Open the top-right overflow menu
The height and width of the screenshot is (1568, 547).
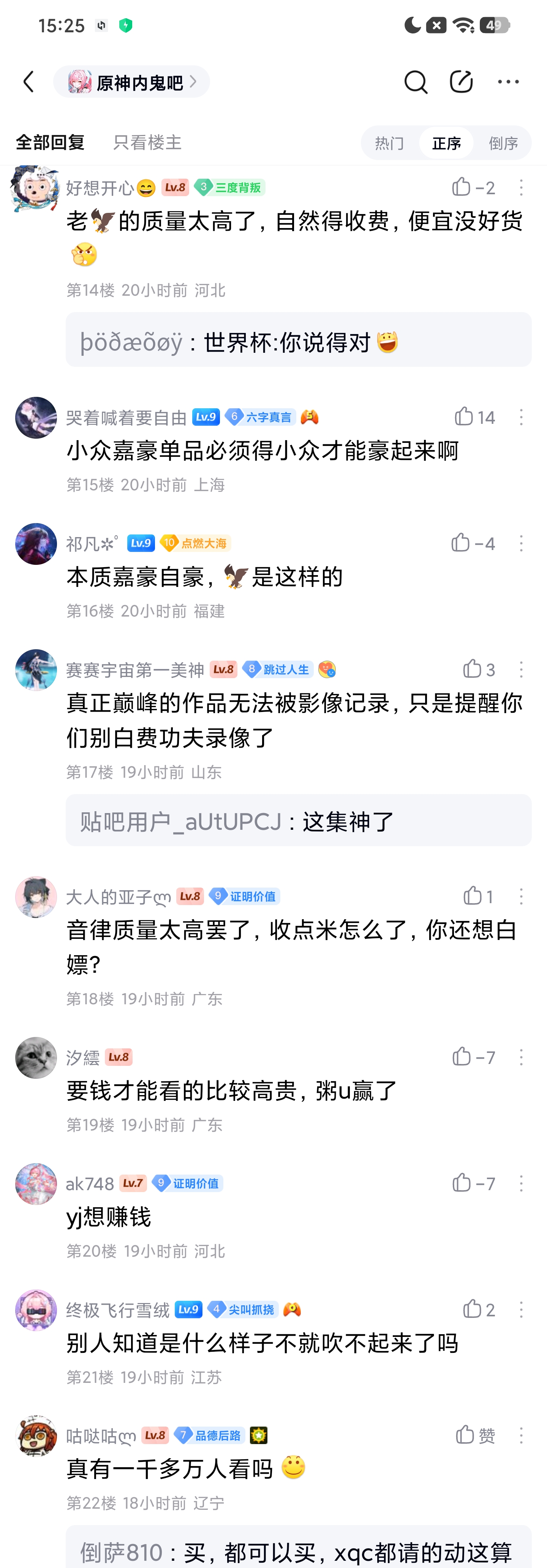pos(508,82)
